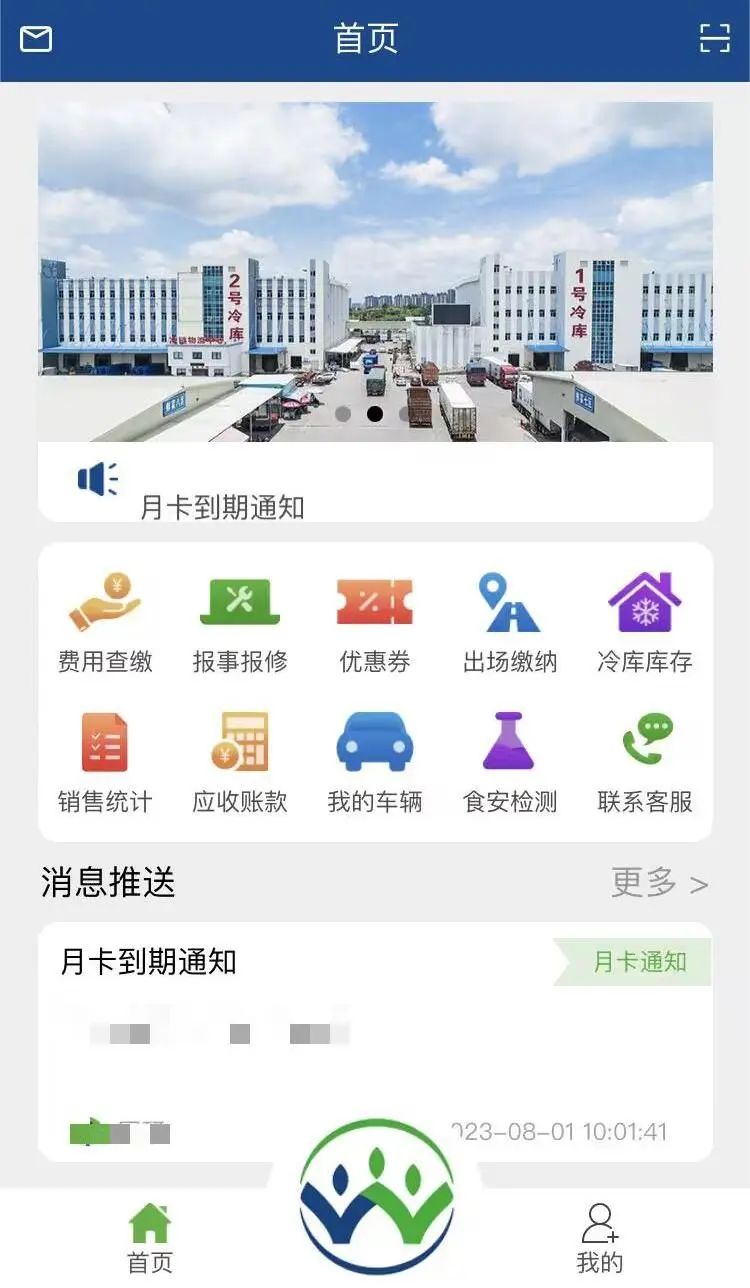The width and height of the screenshot is (750, 1288).
Task: Open the scan code icon
Action: coord(714,39)
